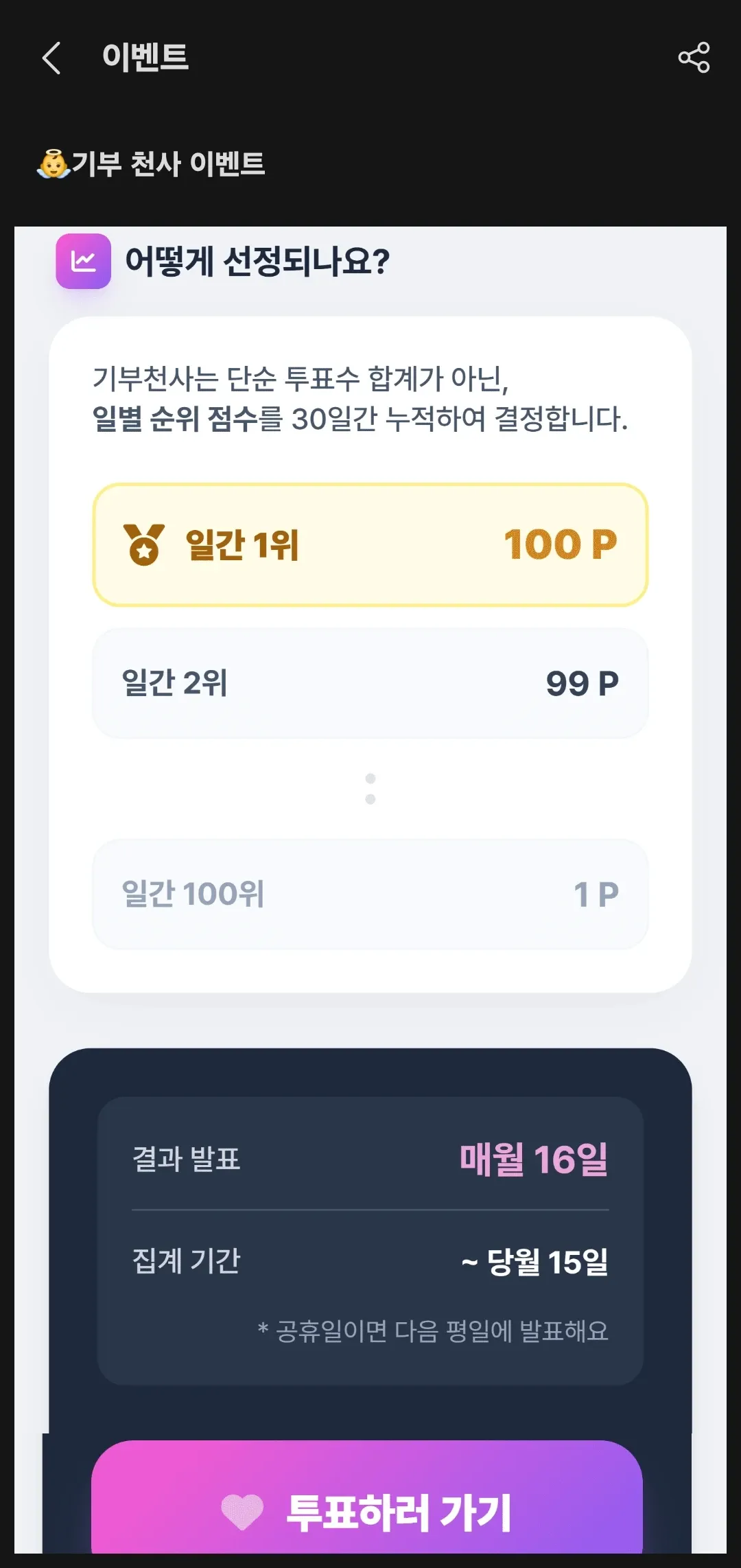Go back from the 이벤트 page
The image size is (741, 1568).
pyautogui.click(x=51, y=58)
